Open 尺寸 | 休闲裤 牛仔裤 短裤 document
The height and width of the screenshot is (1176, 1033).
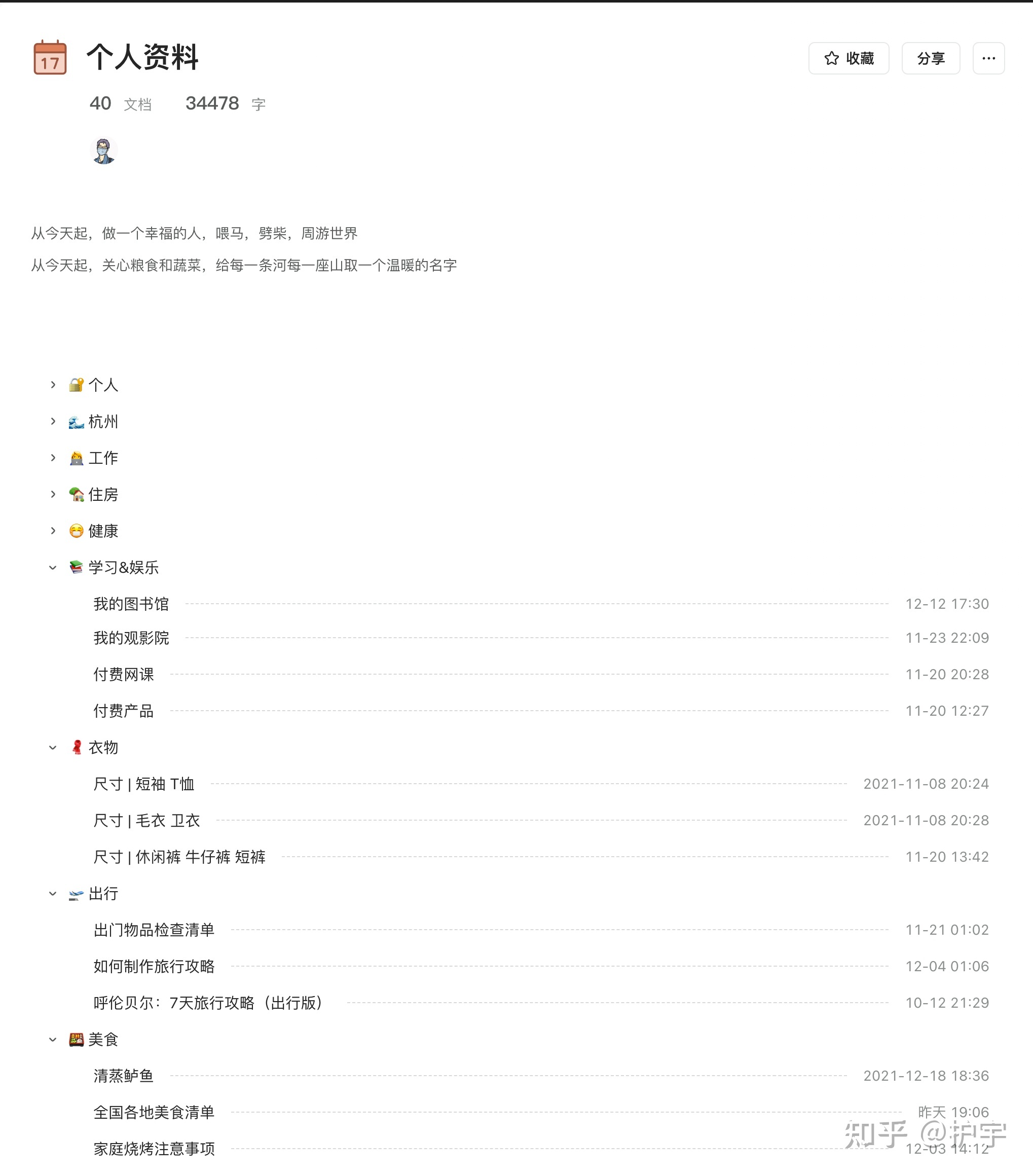(x=179, y=857)
